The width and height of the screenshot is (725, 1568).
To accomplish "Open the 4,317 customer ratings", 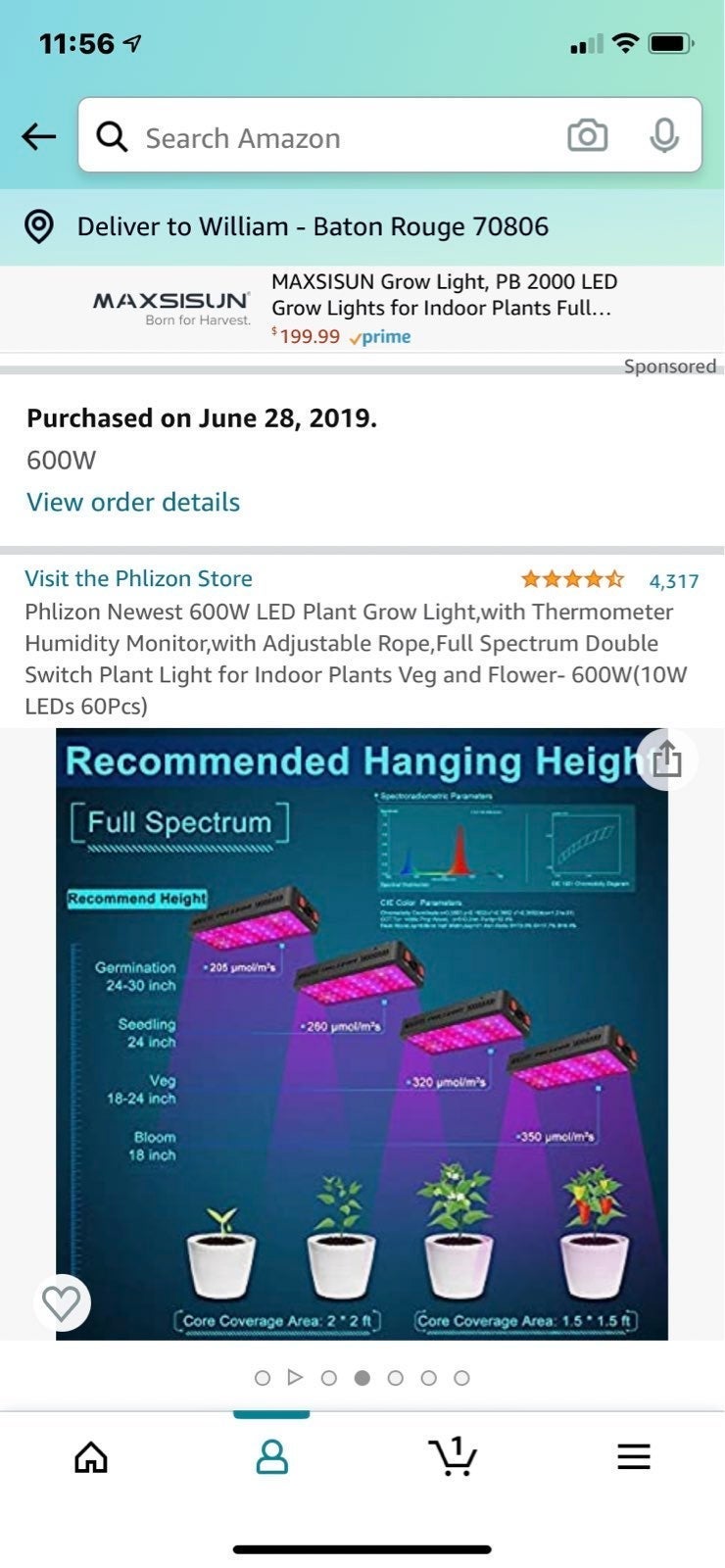I will pos(674,581).
